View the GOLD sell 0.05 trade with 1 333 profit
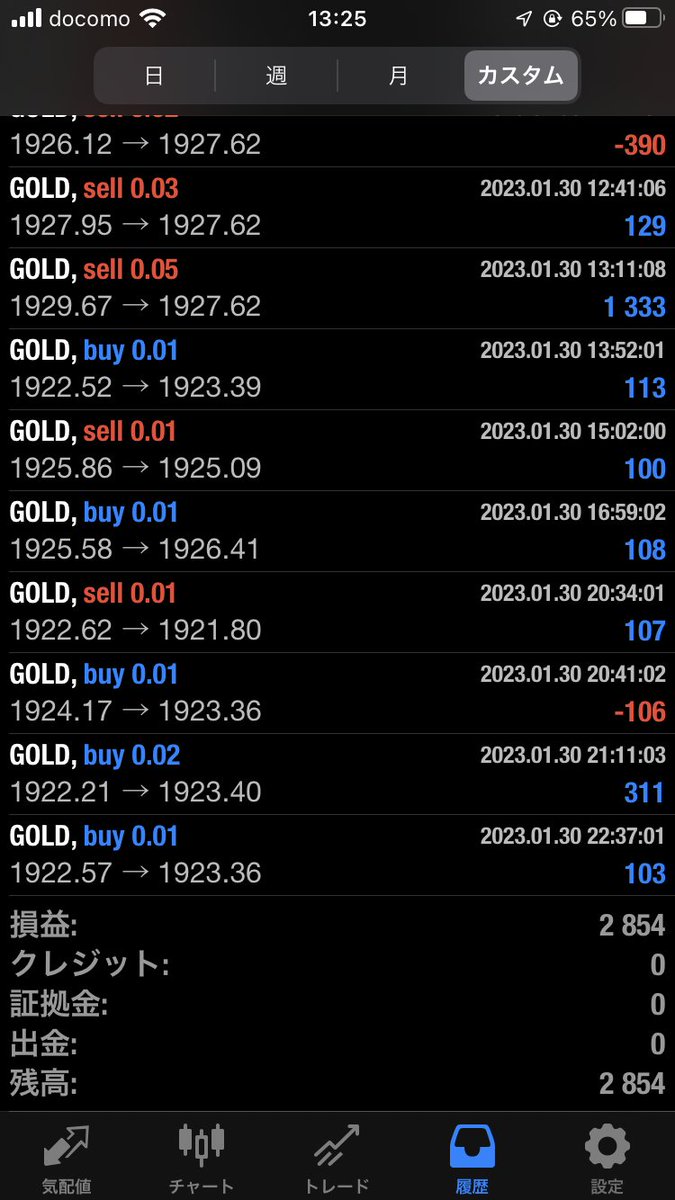This screenshot has height=1200, width=675. click(337, 288)
